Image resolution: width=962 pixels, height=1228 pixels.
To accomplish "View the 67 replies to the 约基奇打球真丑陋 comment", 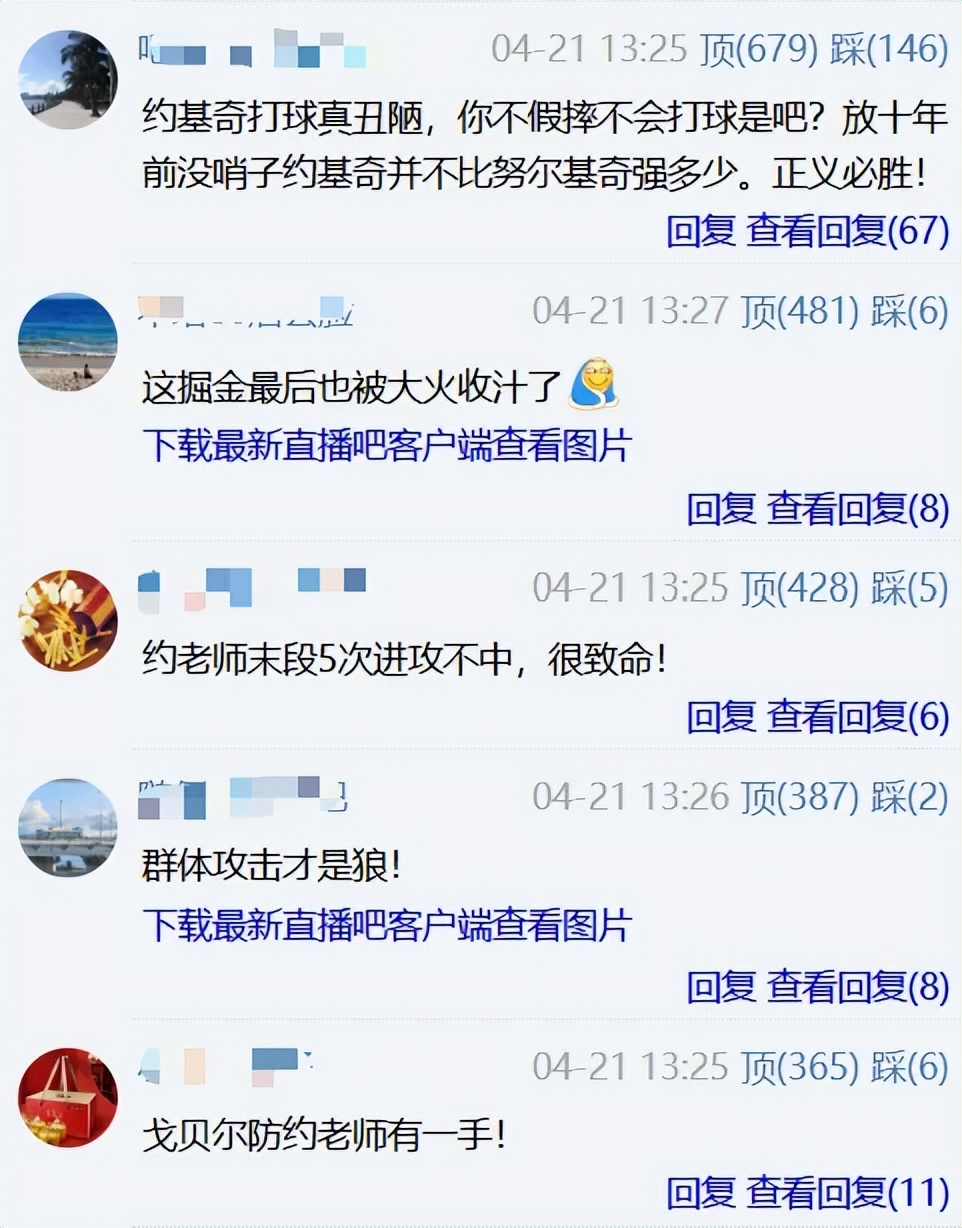I will coord(847,232).
